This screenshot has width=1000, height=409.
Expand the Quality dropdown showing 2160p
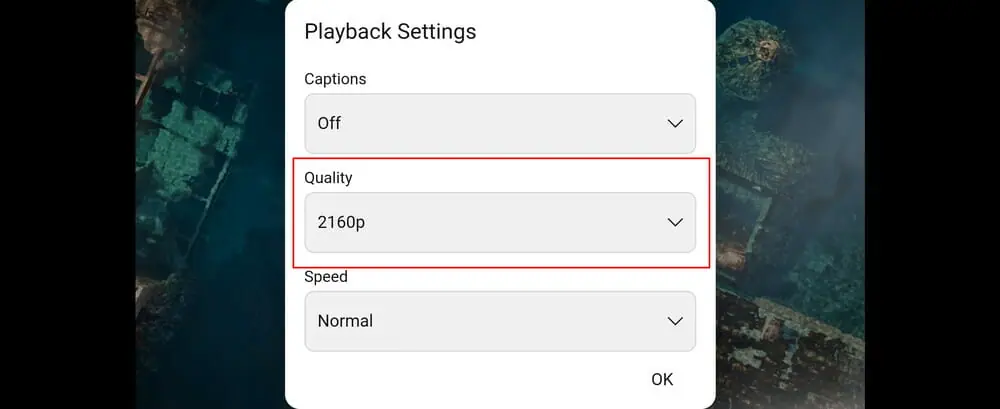click(x=499, y=222)
